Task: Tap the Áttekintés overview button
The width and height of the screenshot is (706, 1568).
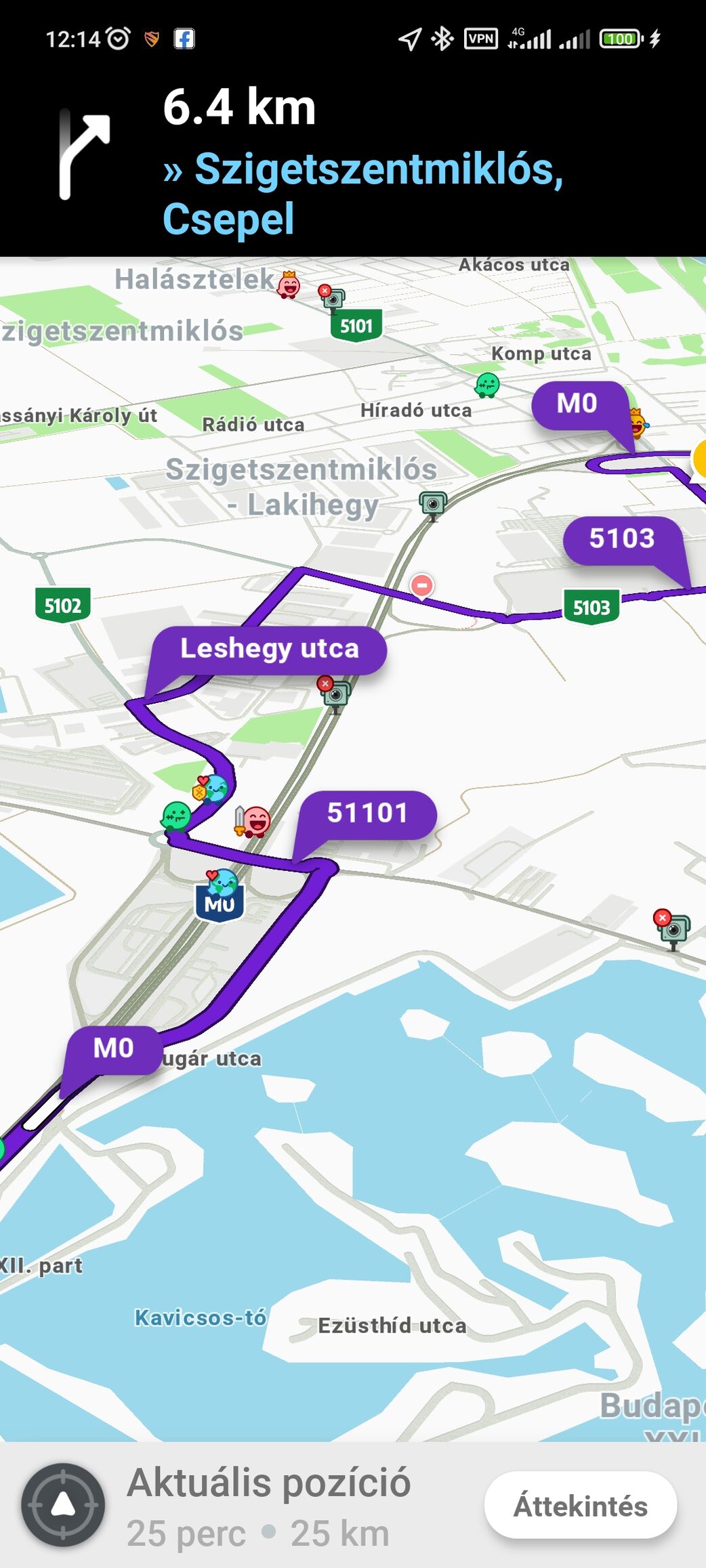Action: coord(581,1505)
